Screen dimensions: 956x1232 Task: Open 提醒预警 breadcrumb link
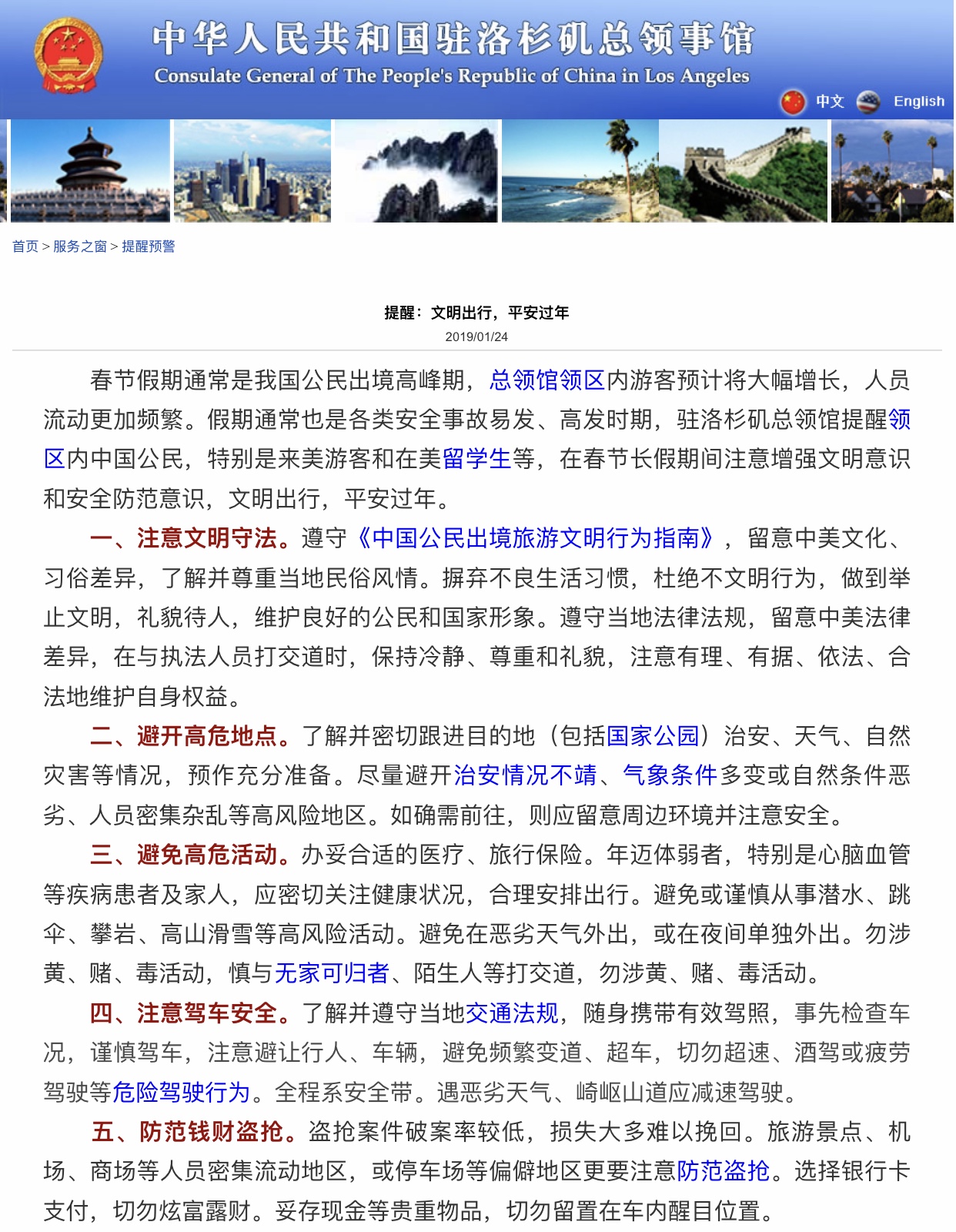click(x=148, y=246)
